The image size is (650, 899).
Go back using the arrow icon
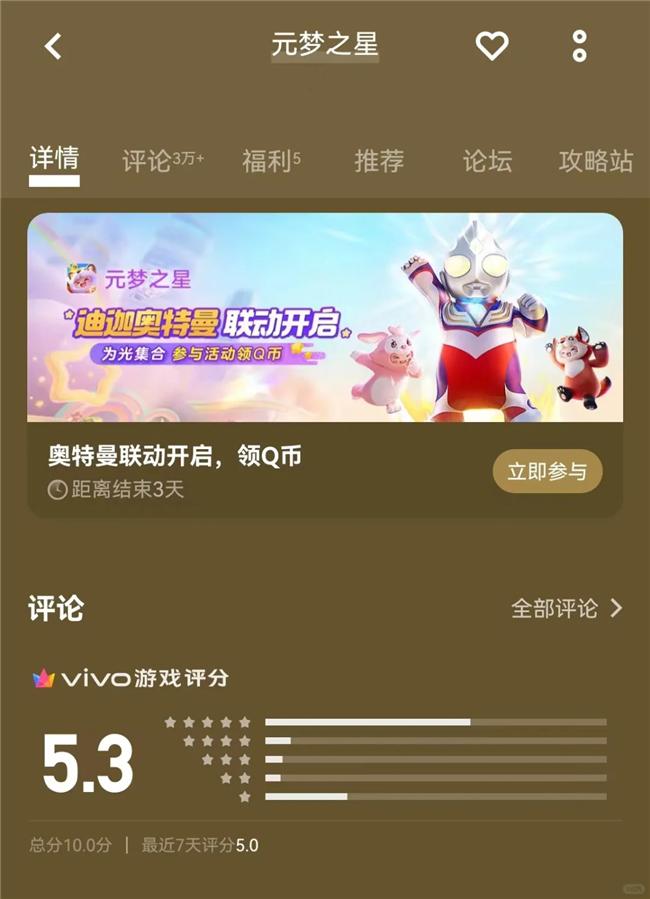54,46
